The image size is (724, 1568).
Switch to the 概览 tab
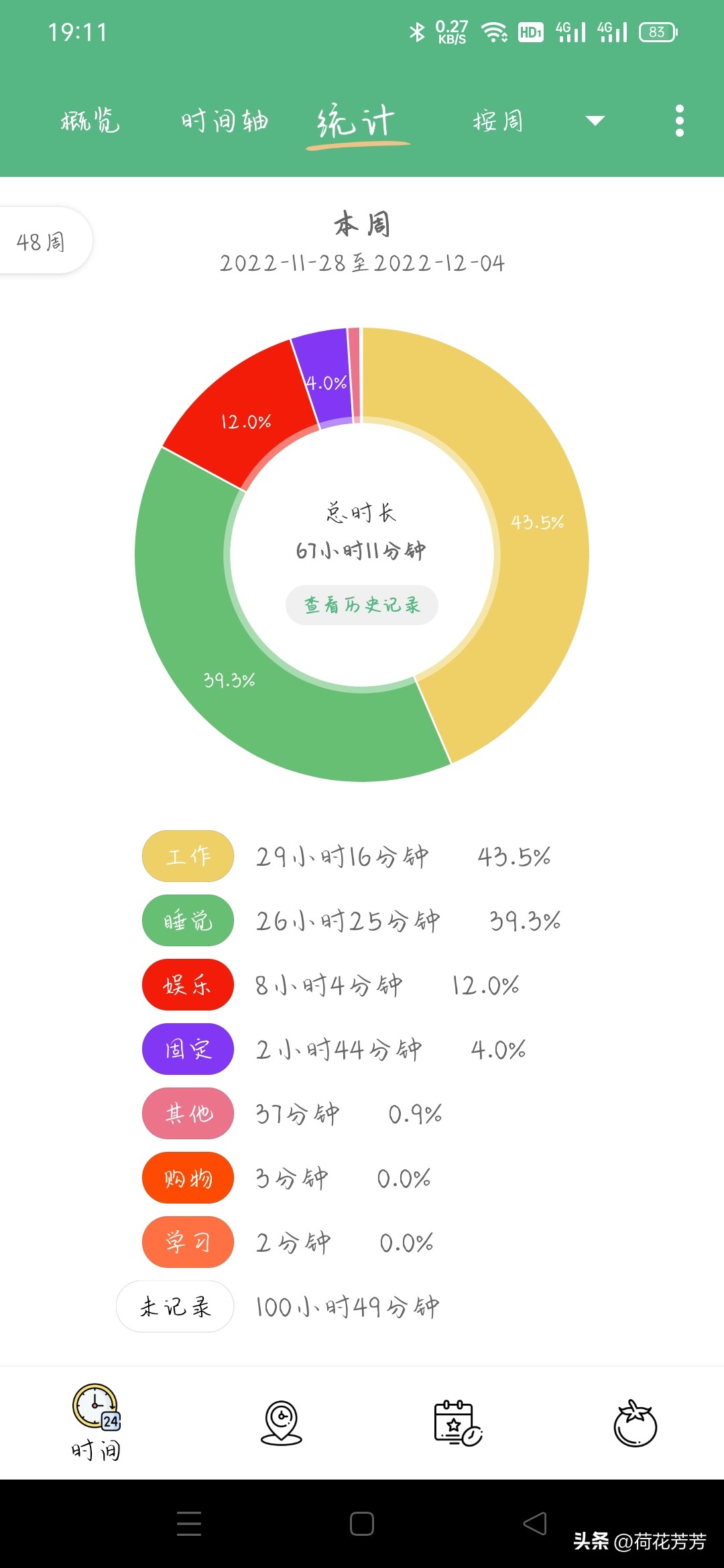[90, 121]
